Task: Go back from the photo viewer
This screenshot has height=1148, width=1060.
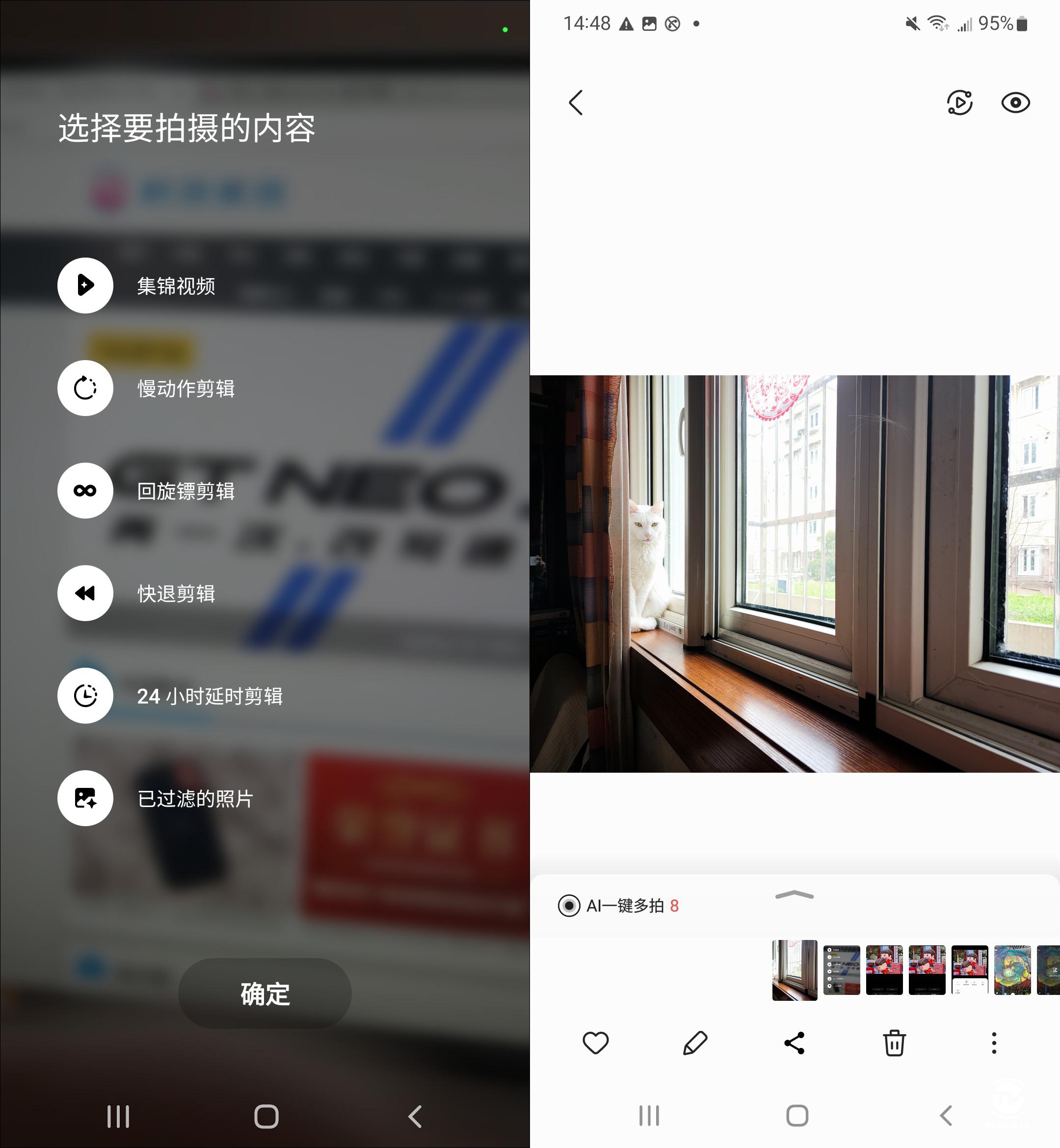Action: pos(576,103)
